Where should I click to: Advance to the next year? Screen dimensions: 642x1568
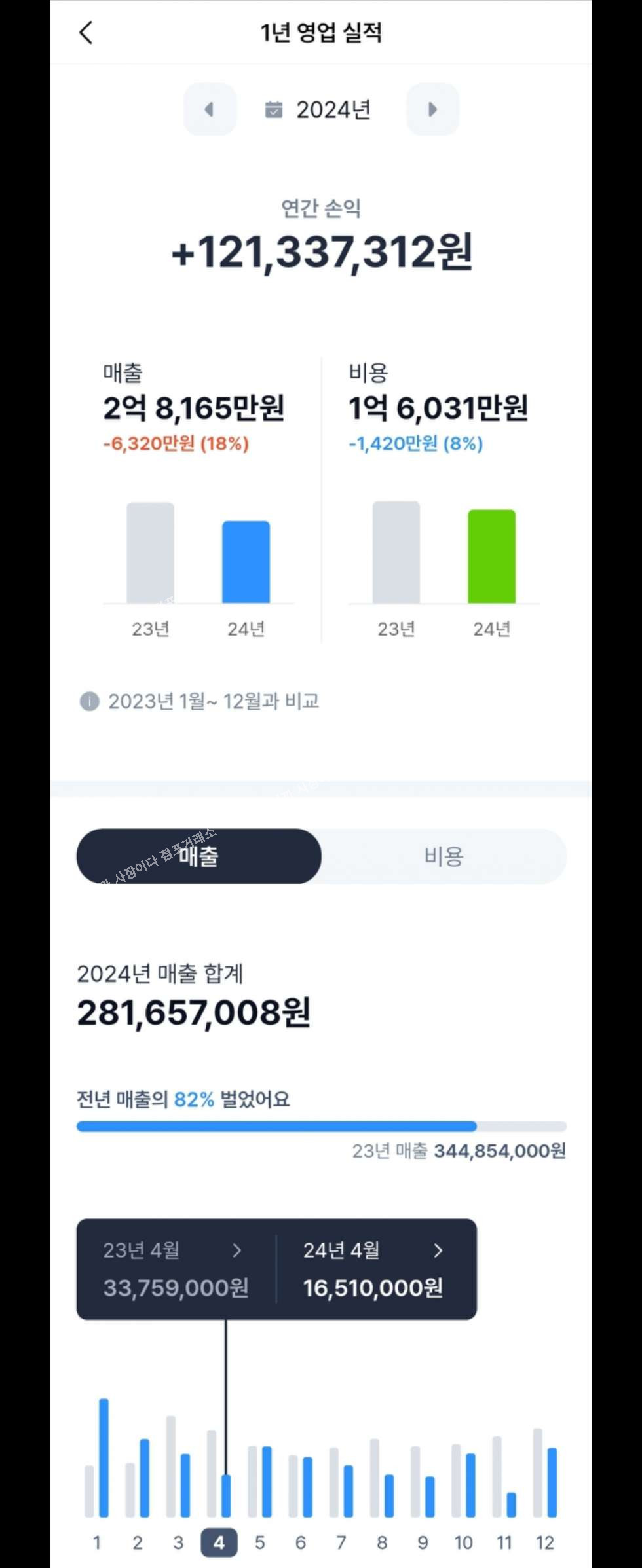[x=432, y=109]
